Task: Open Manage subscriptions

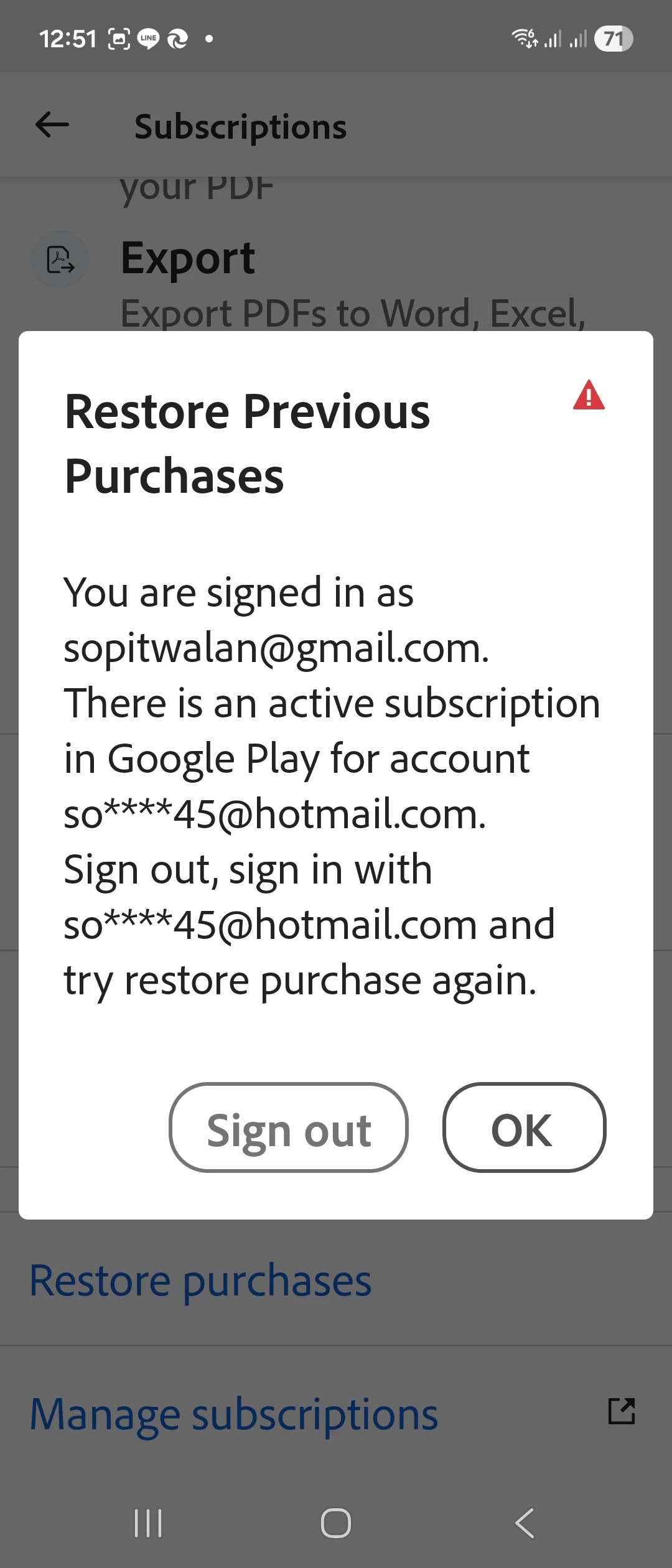Action: coord(234,1414)
